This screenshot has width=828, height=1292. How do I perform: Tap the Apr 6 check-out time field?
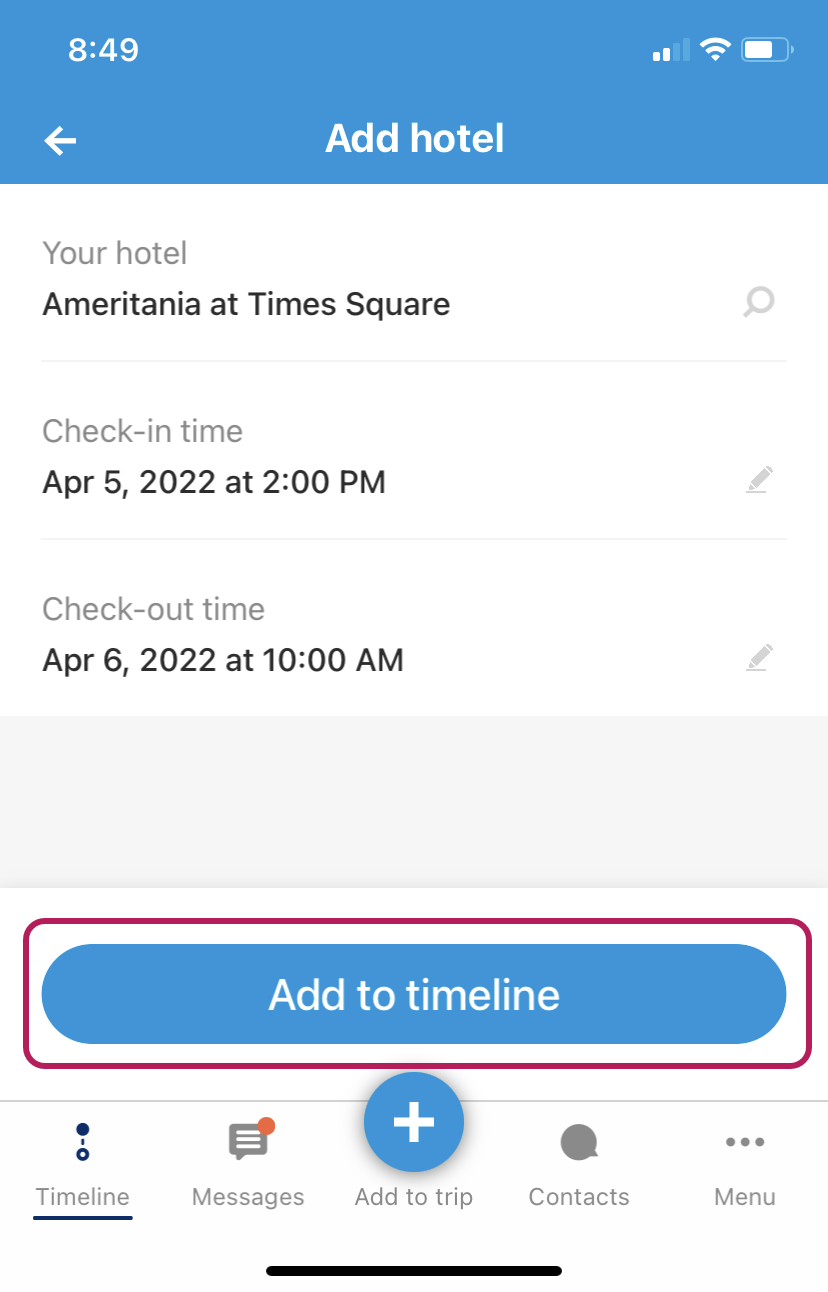pos(222,660)
